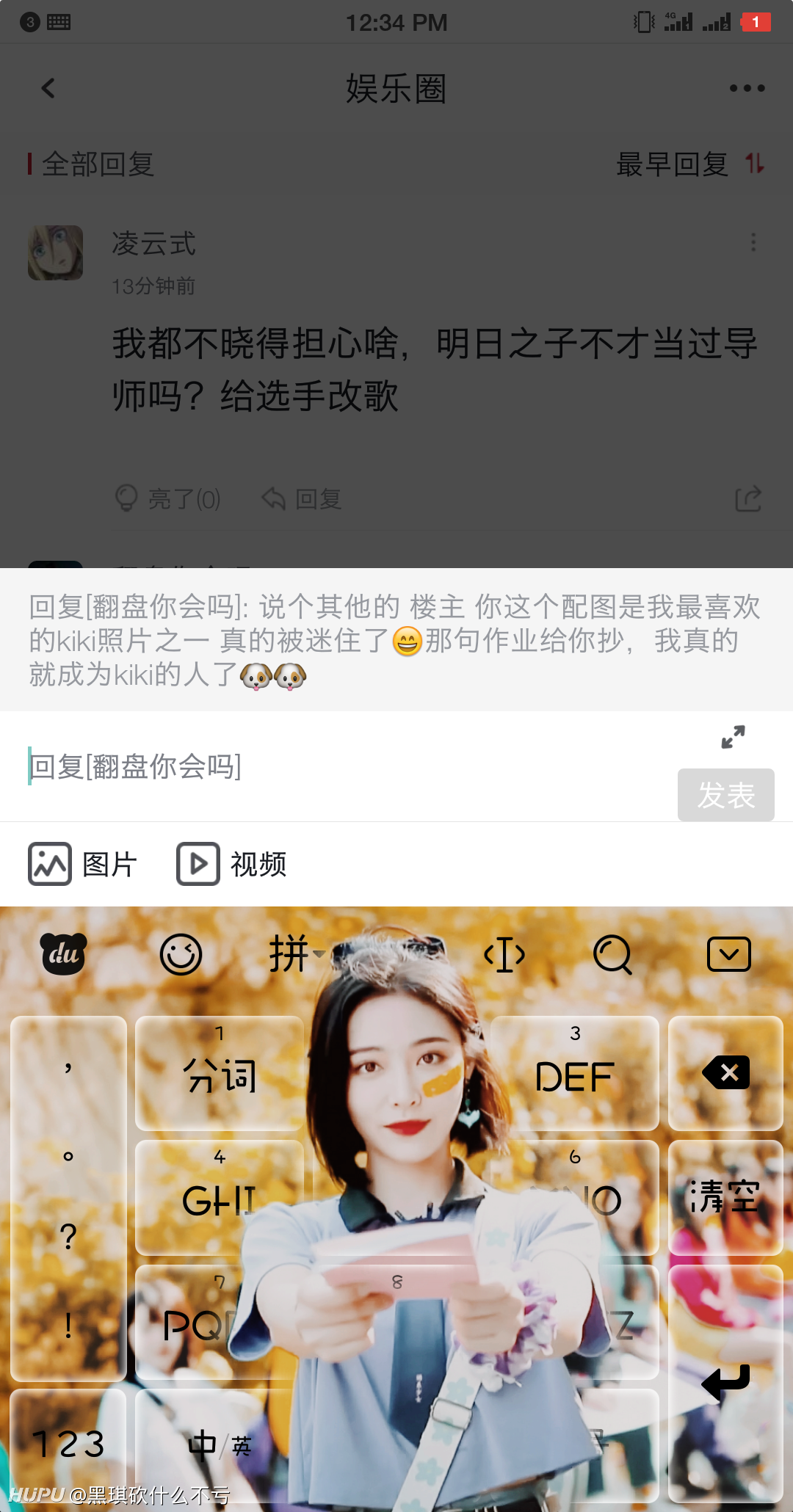Attach a video with 视频
The image size is (793, 1512).
point(231,864)
